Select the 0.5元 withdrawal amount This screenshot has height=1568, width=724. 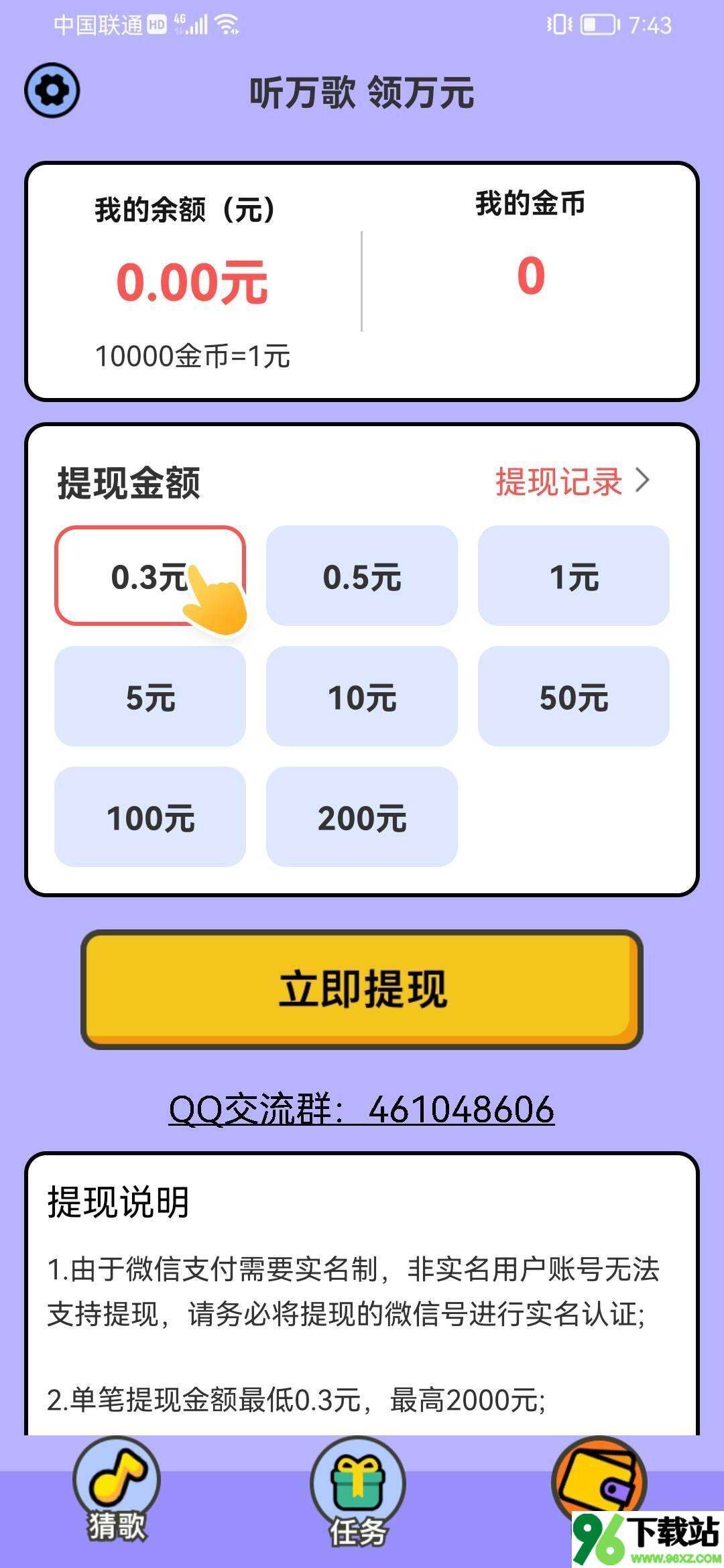click(x=361, y=576)
